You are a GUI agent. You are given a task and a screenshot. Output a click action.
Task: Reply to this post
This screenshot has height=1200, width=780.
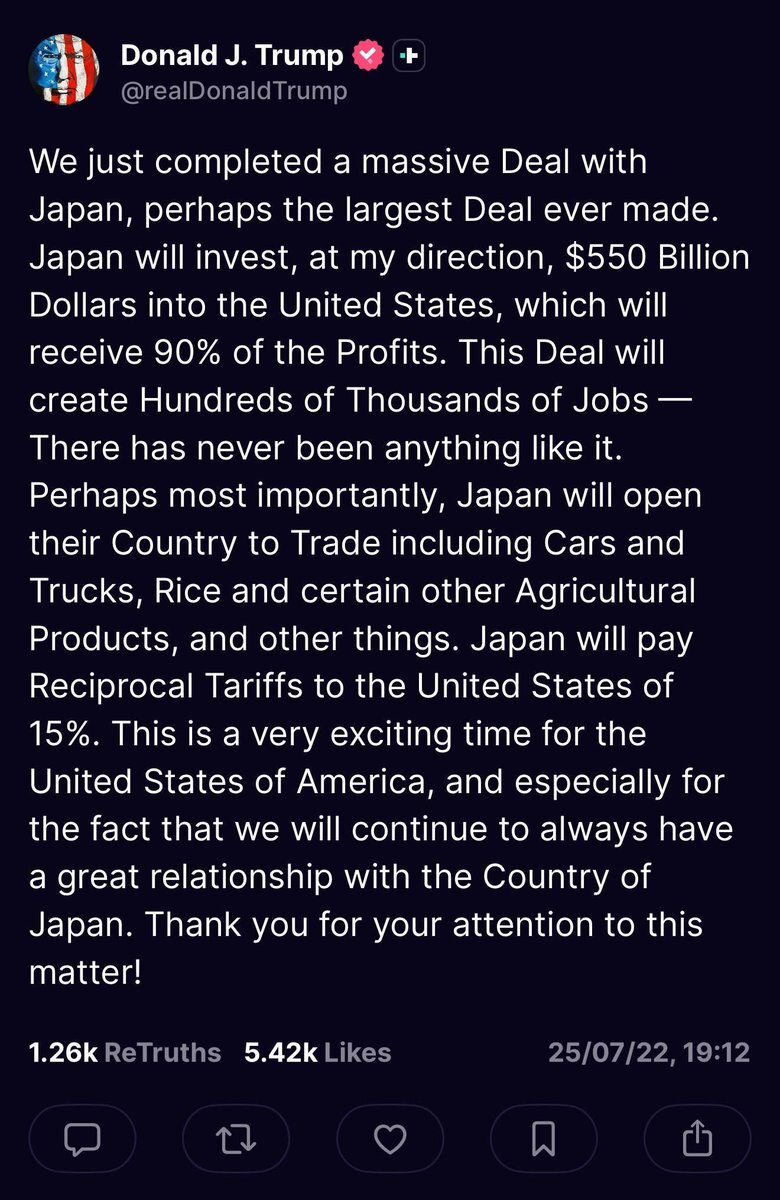82,1138
